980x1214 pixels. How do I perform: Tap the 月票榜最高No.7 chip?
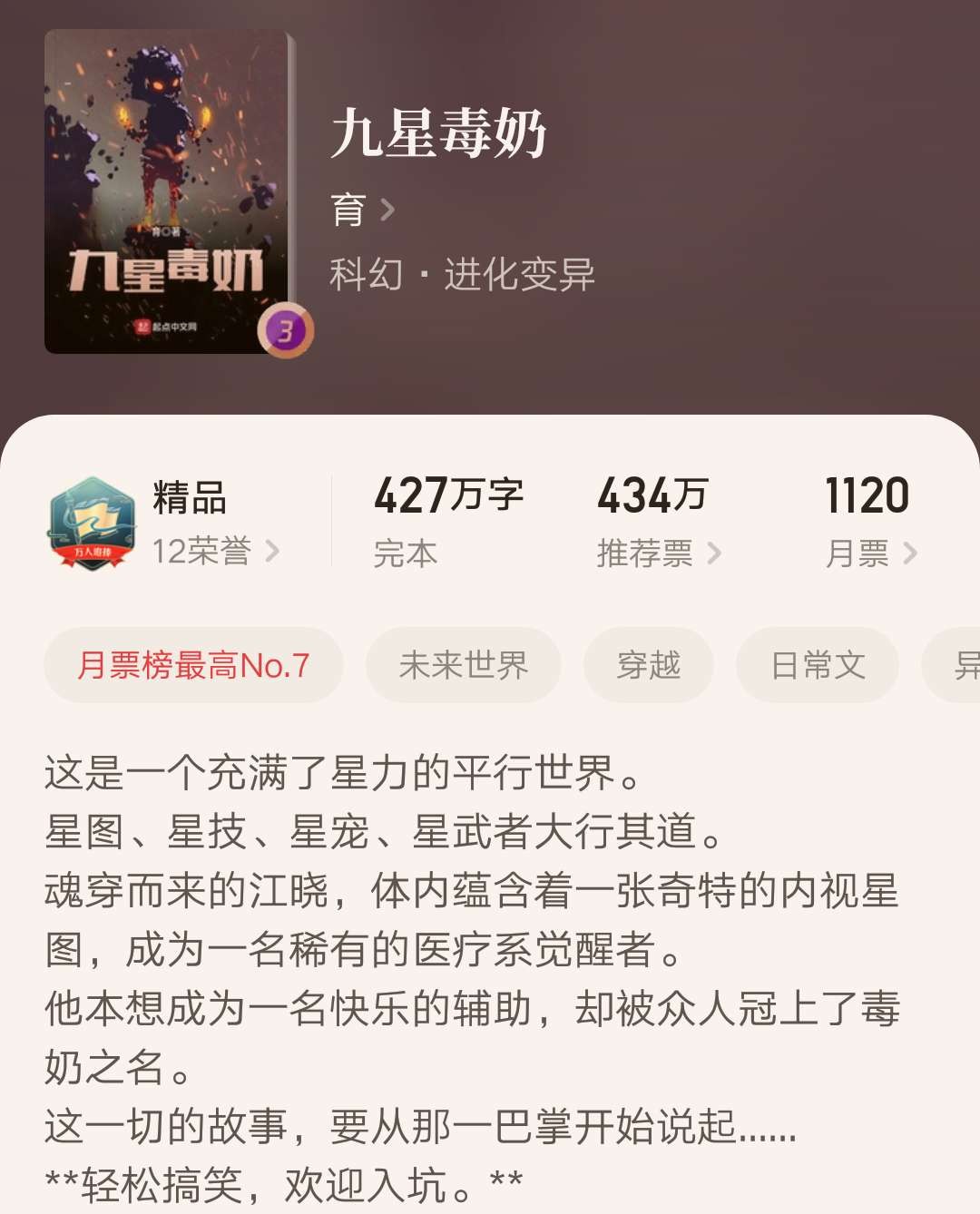click(193, 665)
